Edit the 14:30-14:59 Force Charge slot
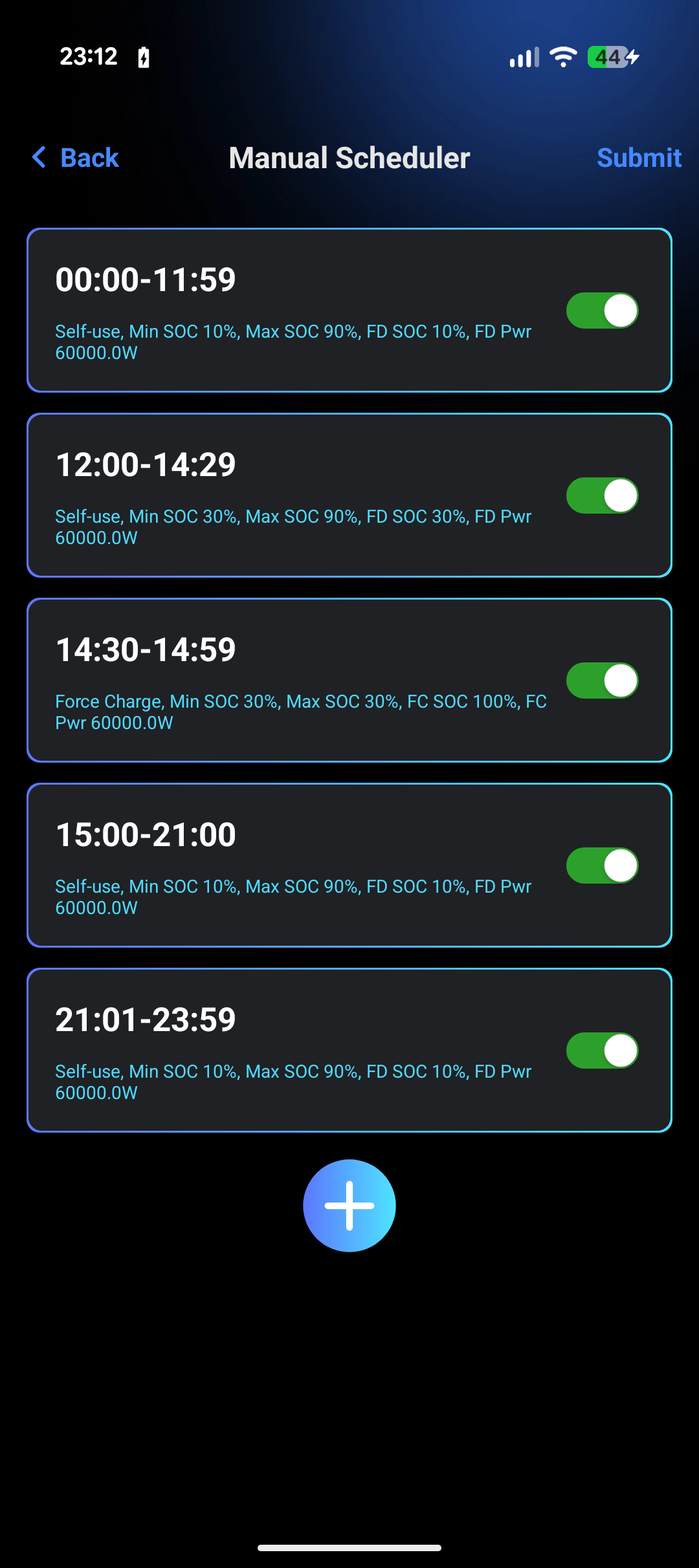 (x=291, y=681)
